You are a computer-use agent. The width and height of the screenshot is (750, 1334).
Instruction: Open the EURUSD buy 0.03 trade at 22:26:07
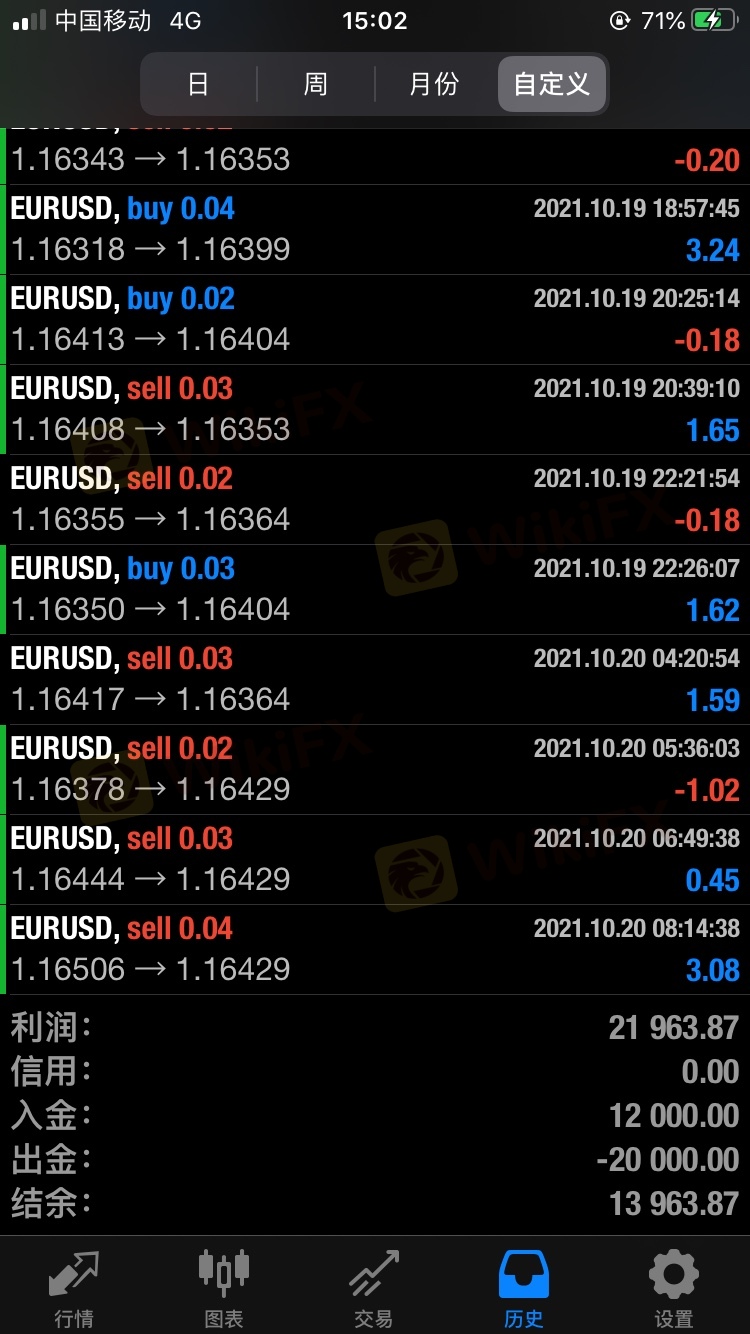point(375,589)
